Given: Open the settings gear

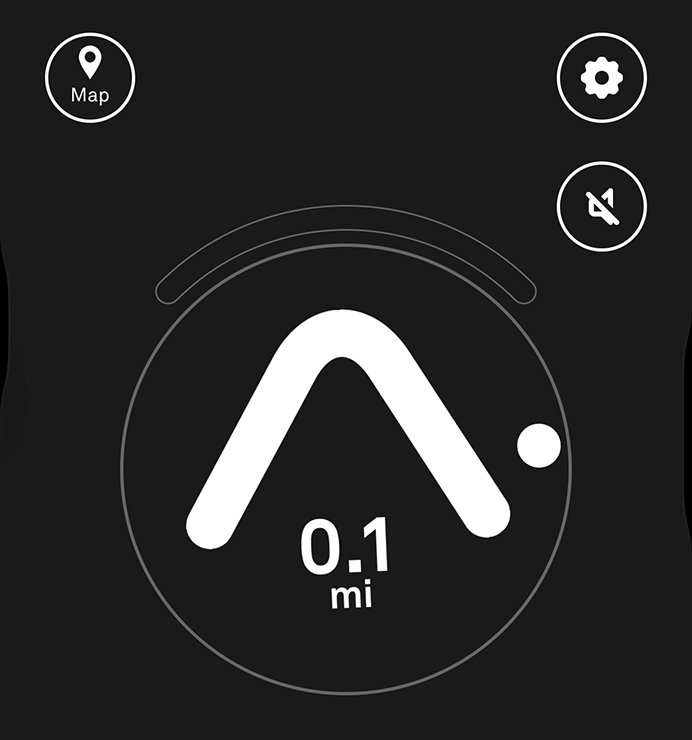Looking at the screenshot, I should click(x=602, y=77).
